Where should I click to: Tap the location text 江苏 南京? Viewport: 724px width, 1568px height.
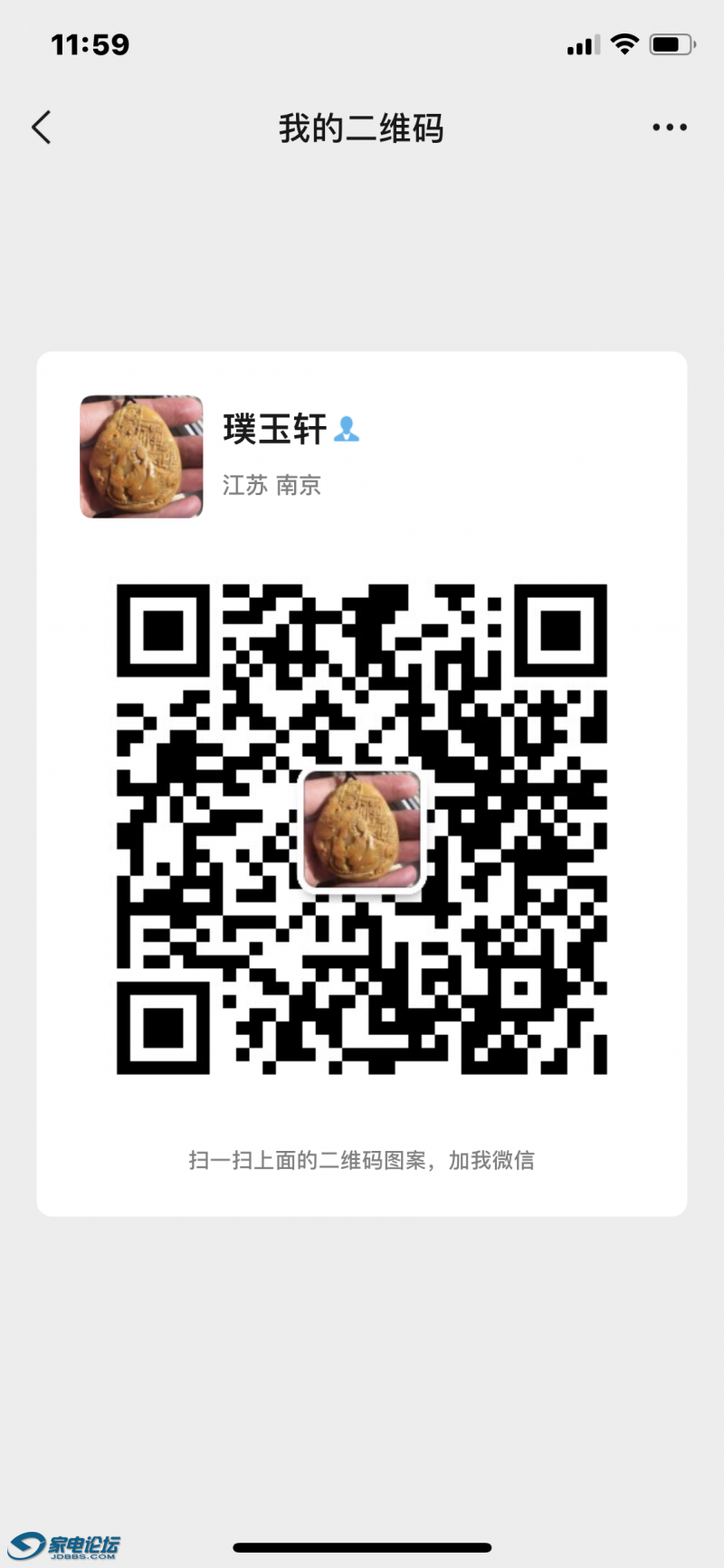point(272,485)
